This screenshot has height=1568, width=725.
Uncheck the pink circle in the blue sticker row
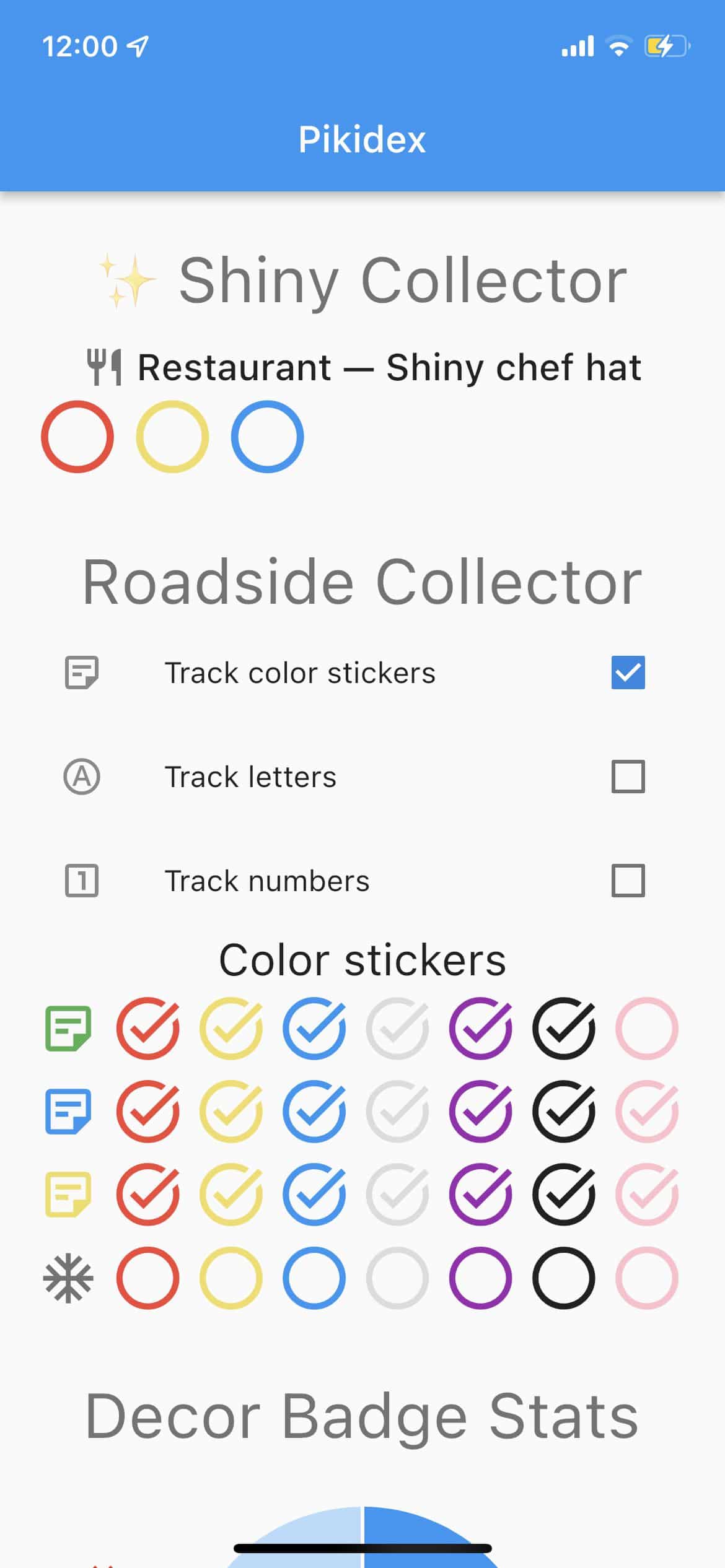point(647,1112)
